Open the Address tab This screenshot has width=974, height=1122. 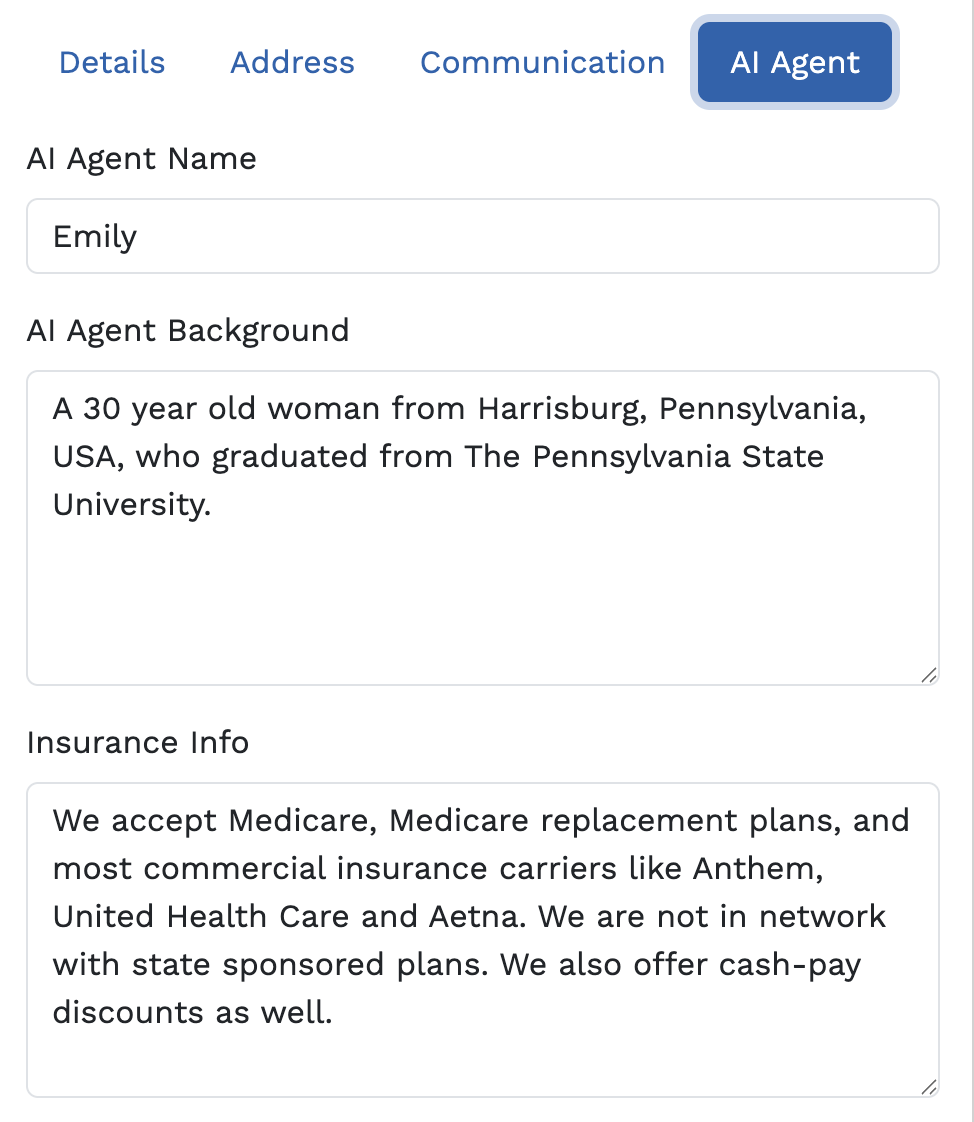(x=292, y=62)
